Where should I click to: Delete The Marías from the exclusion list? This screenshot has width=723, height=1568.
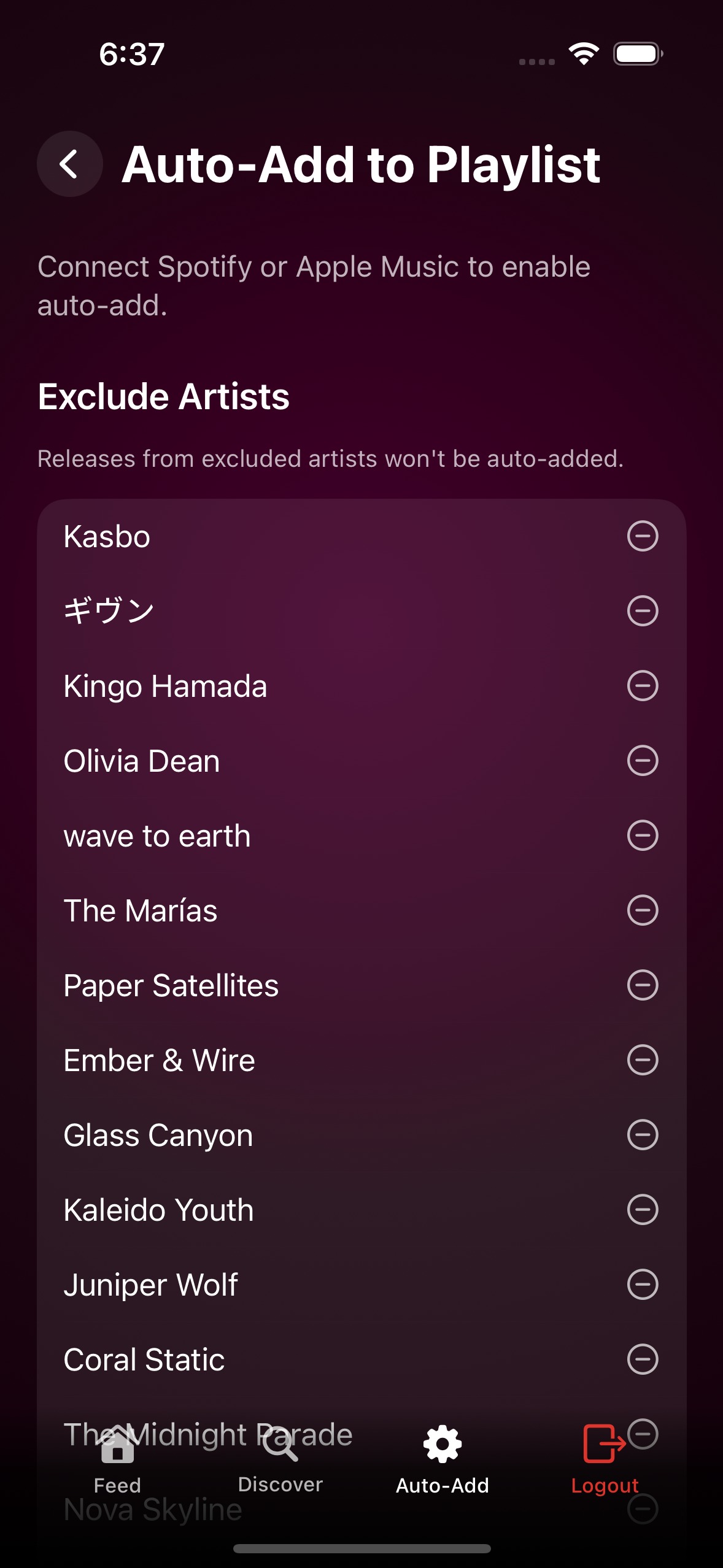(x=643, y=910)
